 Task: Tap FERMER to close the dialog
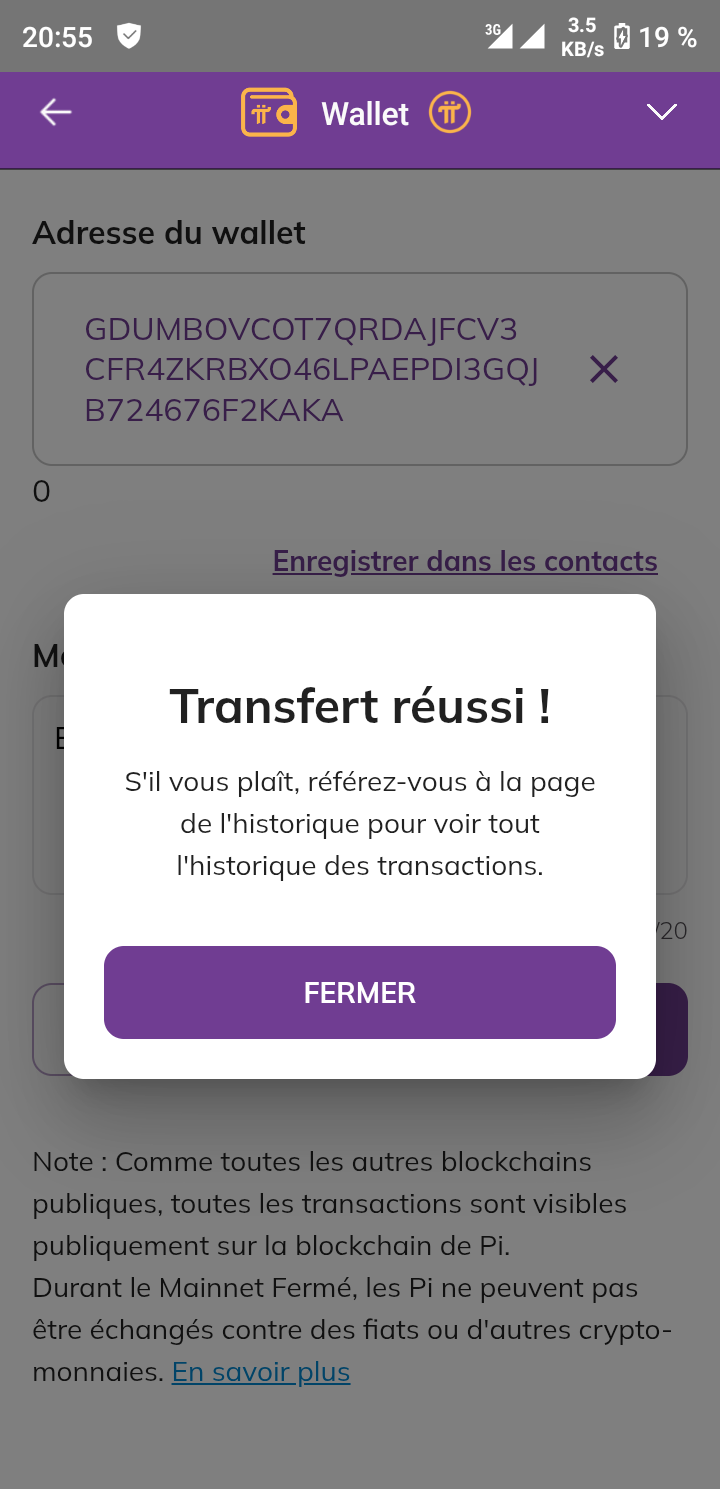pyautogui.click(x=360, y=992)
